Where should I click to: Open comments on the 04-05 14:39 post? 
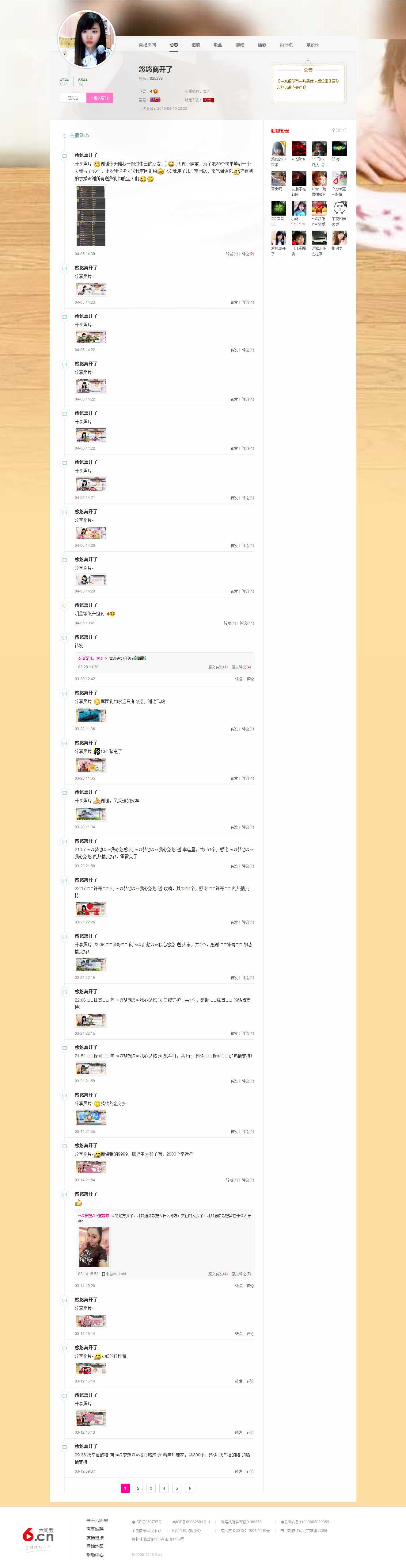248,254
